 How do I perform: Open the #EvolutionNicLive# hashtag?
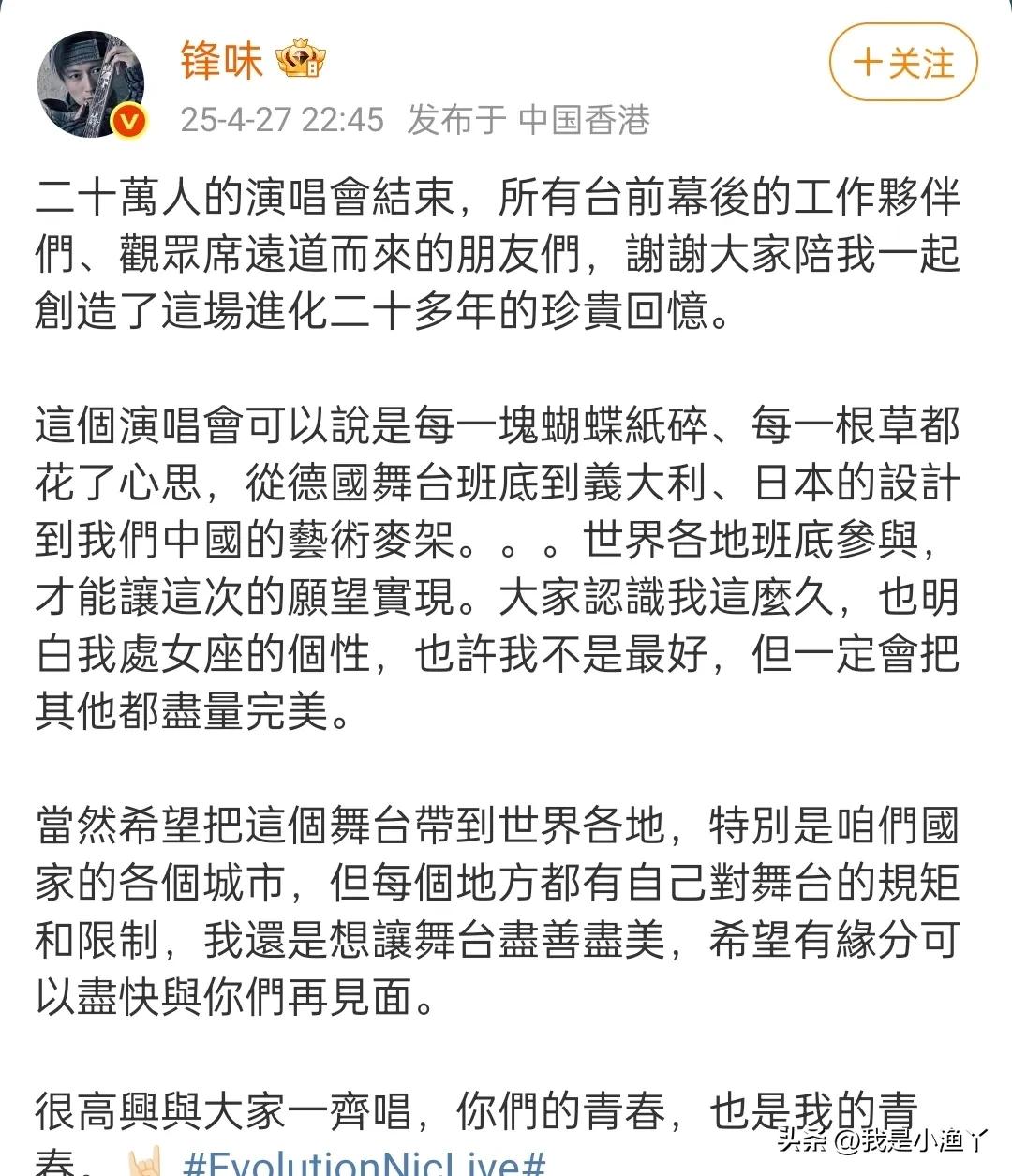pos(364,1164)
